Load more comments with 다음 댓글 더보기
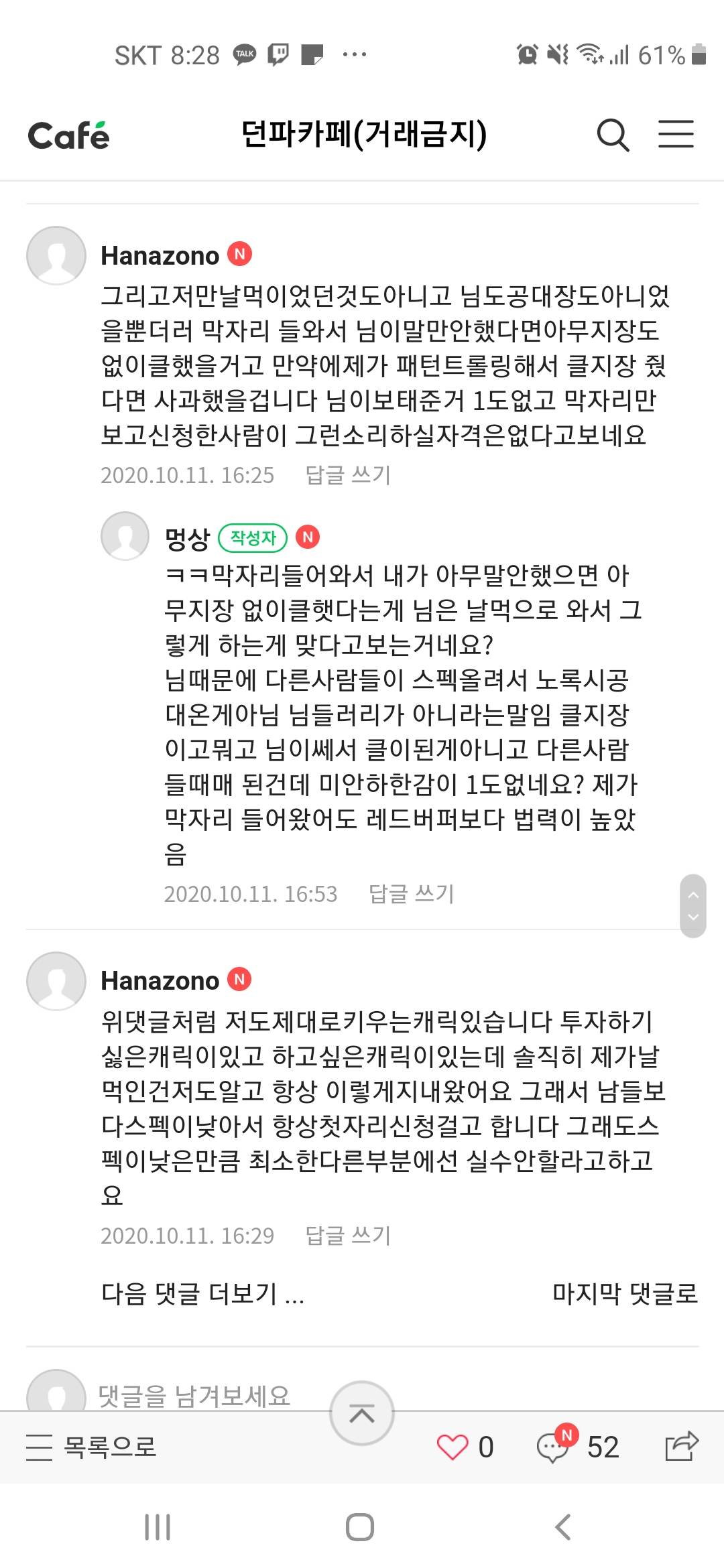 pos(202,1294)
